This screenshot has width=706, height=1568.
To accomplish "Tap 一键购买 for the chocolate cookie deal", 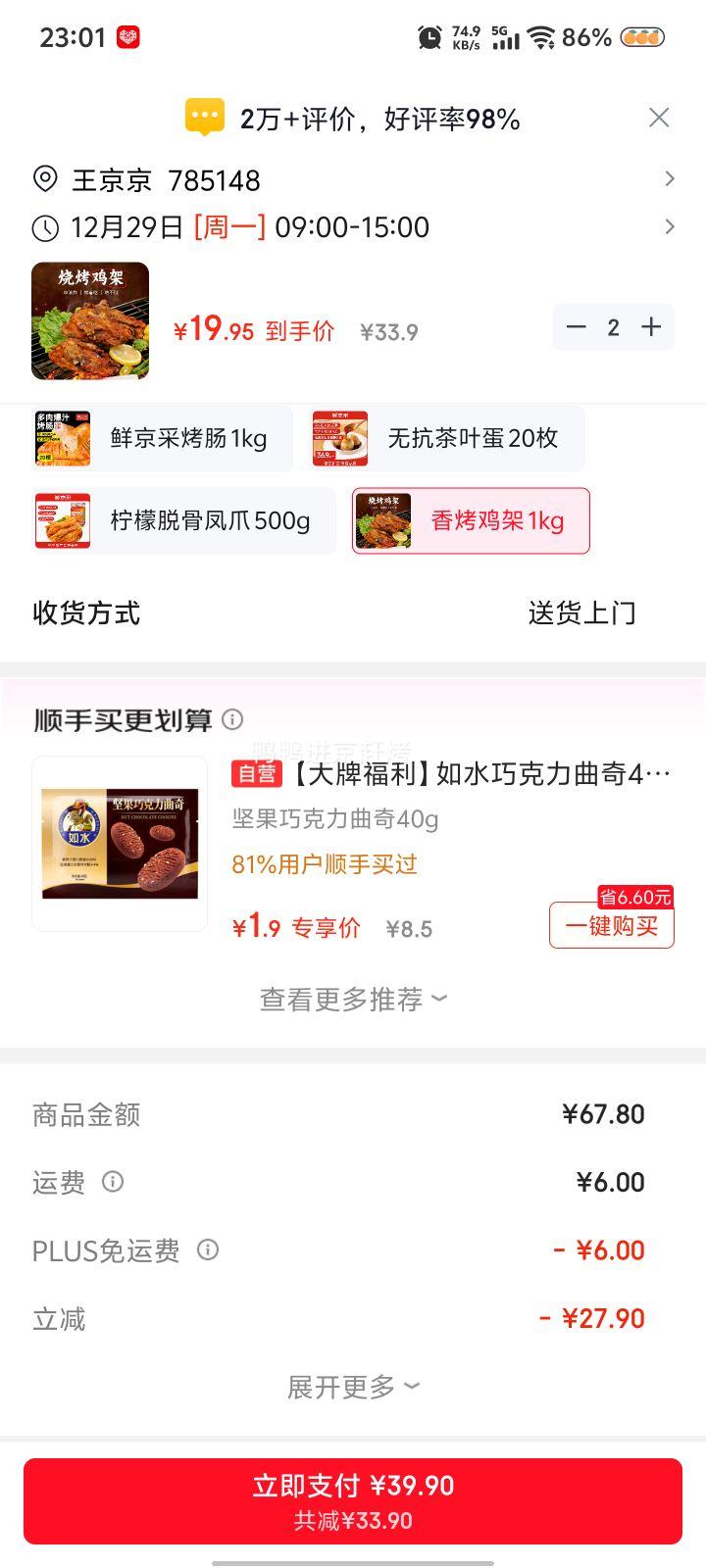I will pyautogui.click(x=611, y=925).
